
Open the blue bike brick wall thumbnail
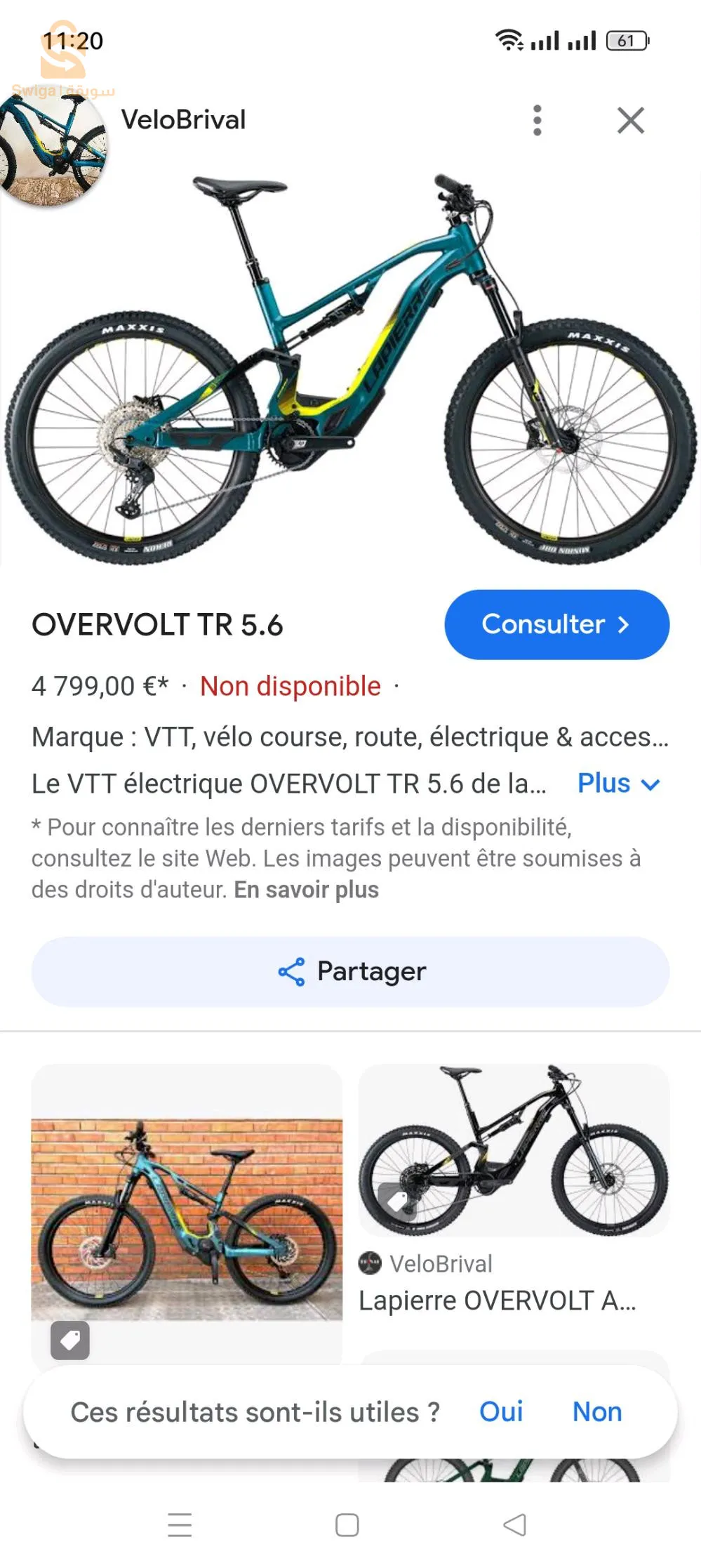tap(187, 1218)
